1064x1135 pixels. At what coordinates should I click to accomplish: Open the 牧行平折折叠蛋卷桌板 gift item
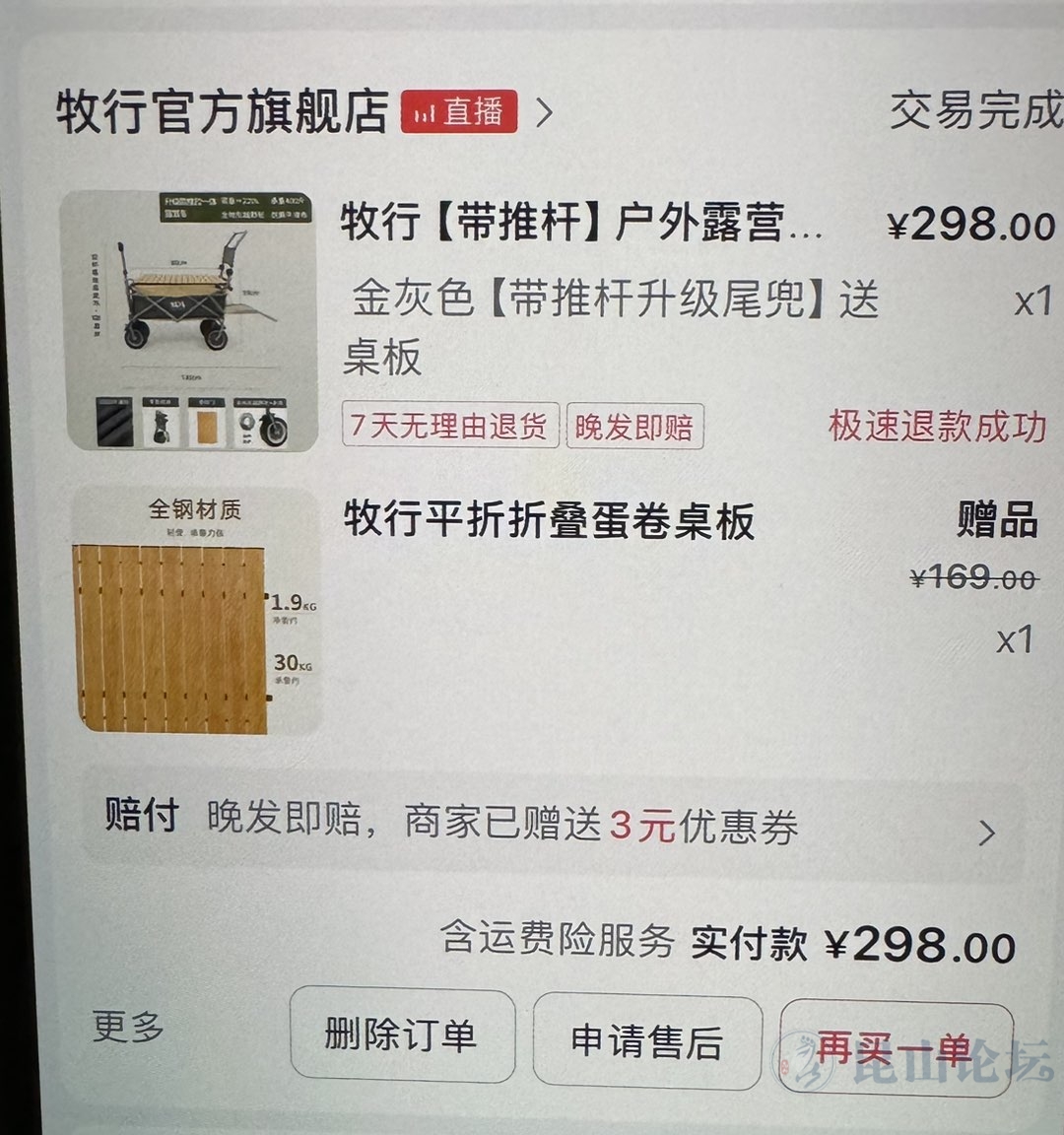pyautogui.click(x=549, y=521)
